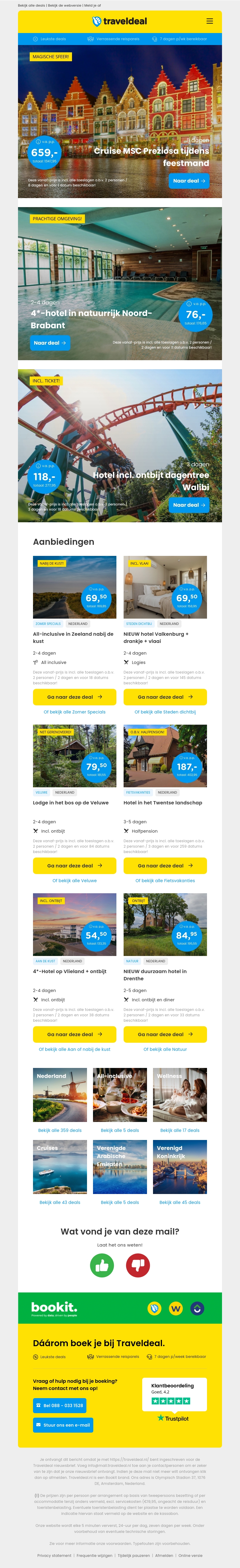Open the hamburger menu in the header
The image size is (240, 1568).
click(209, 21)
